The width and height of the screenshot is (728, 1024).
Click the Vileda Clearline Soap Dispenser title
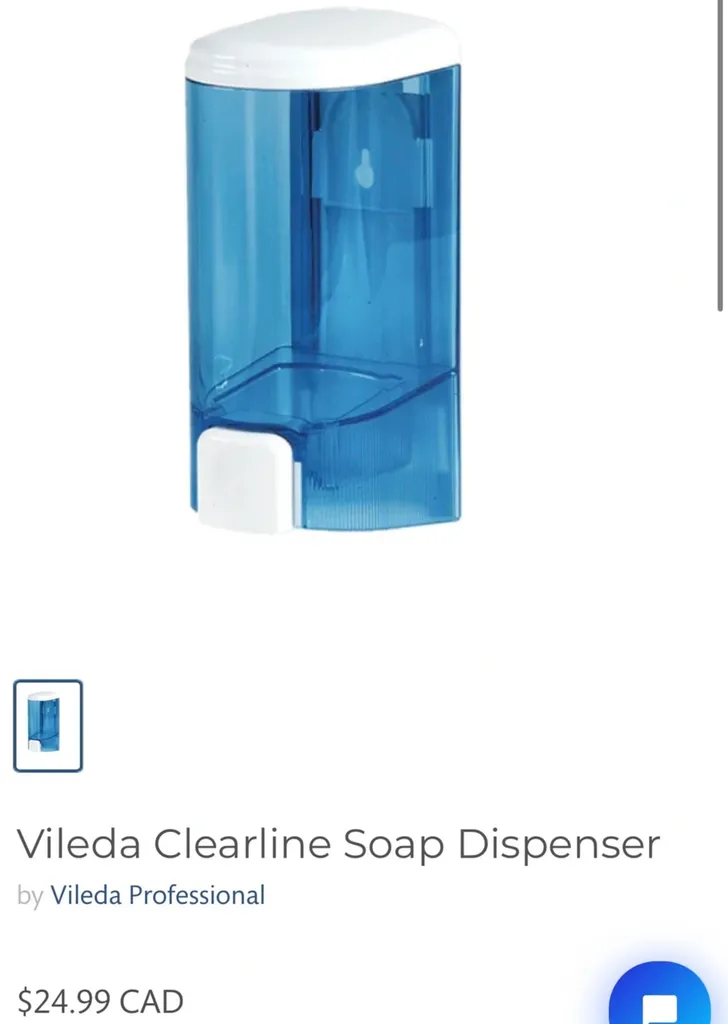[x=338, y=843]
